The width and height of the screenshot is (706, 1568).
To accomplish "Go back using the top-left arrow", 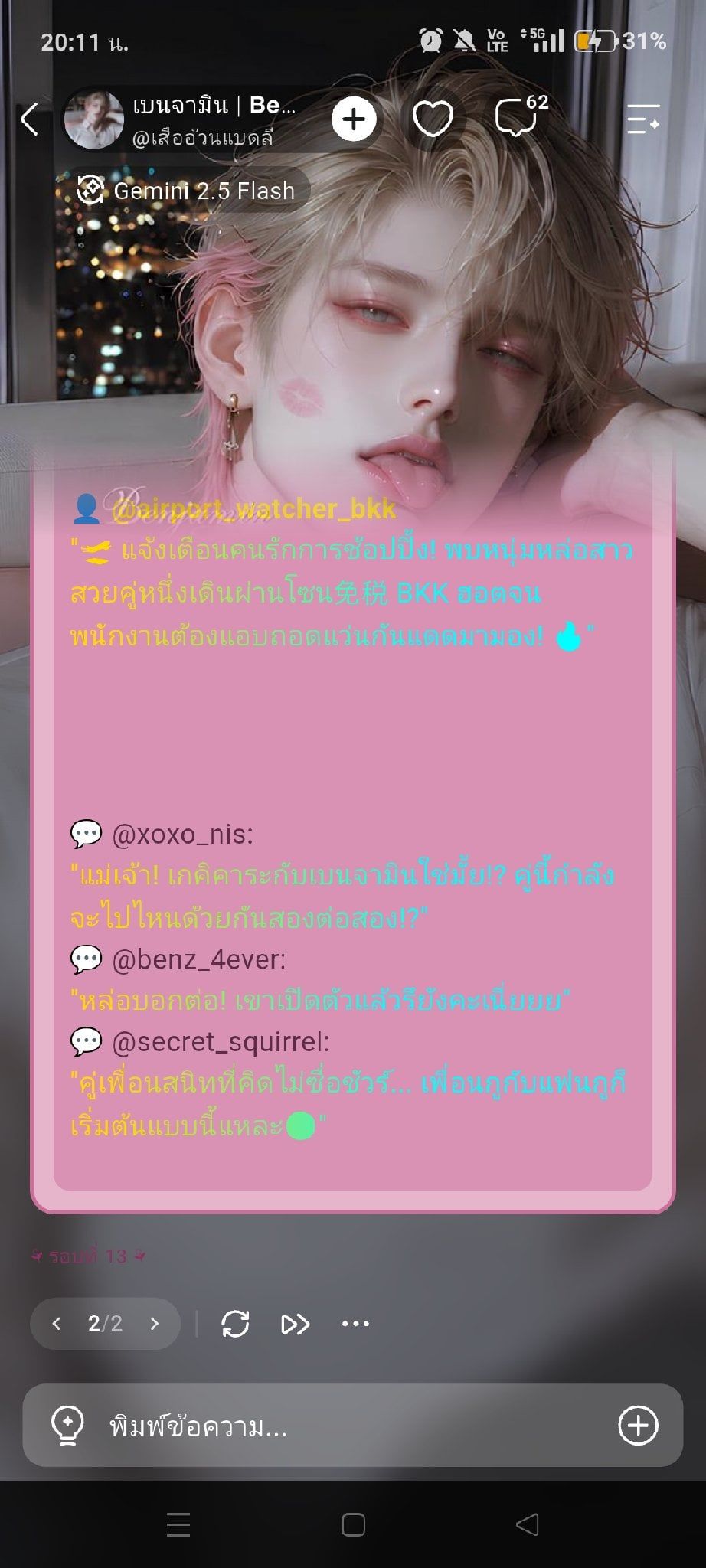I will [x=30, y=119].
